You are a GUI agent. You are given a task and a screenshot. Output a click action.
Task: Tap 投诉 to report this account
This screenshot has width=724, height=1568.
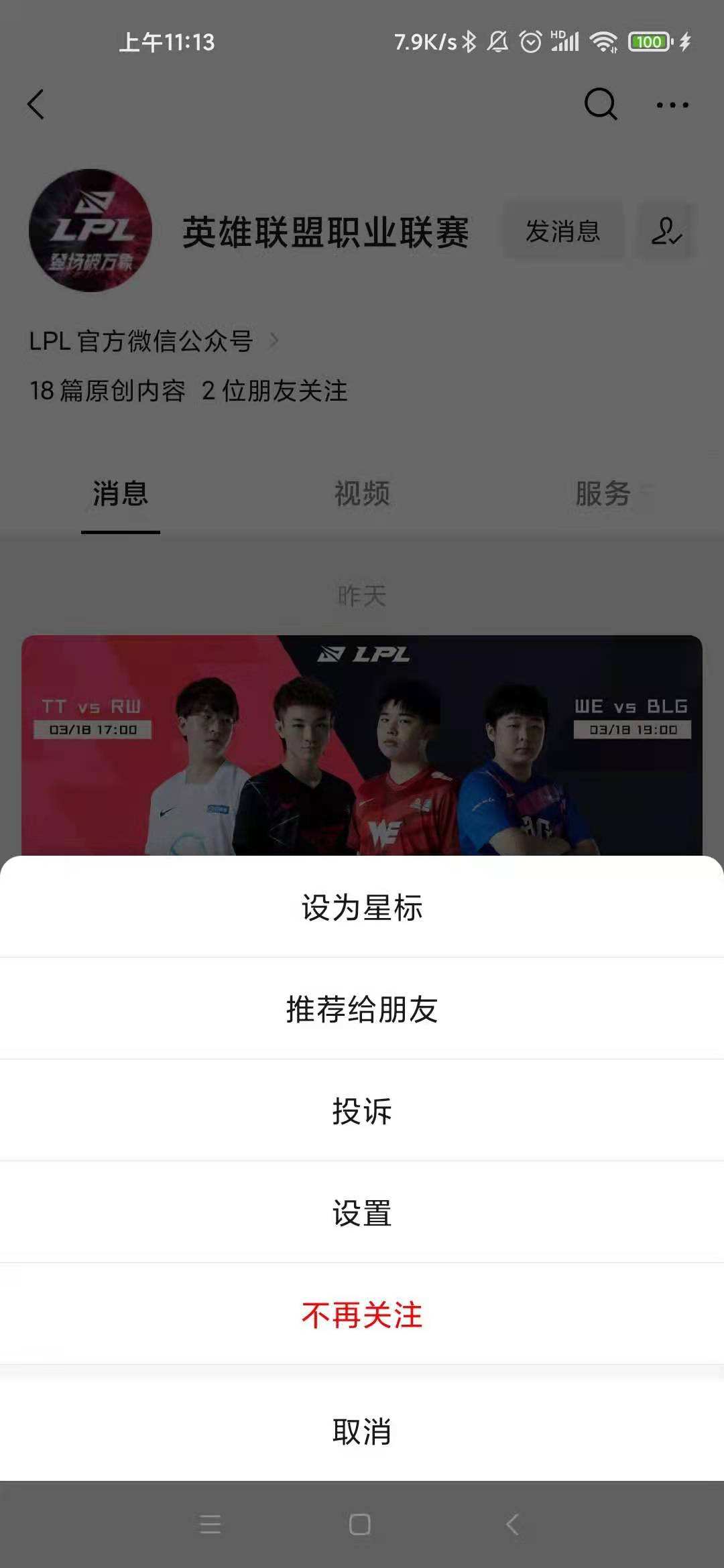coord(362,1111)
